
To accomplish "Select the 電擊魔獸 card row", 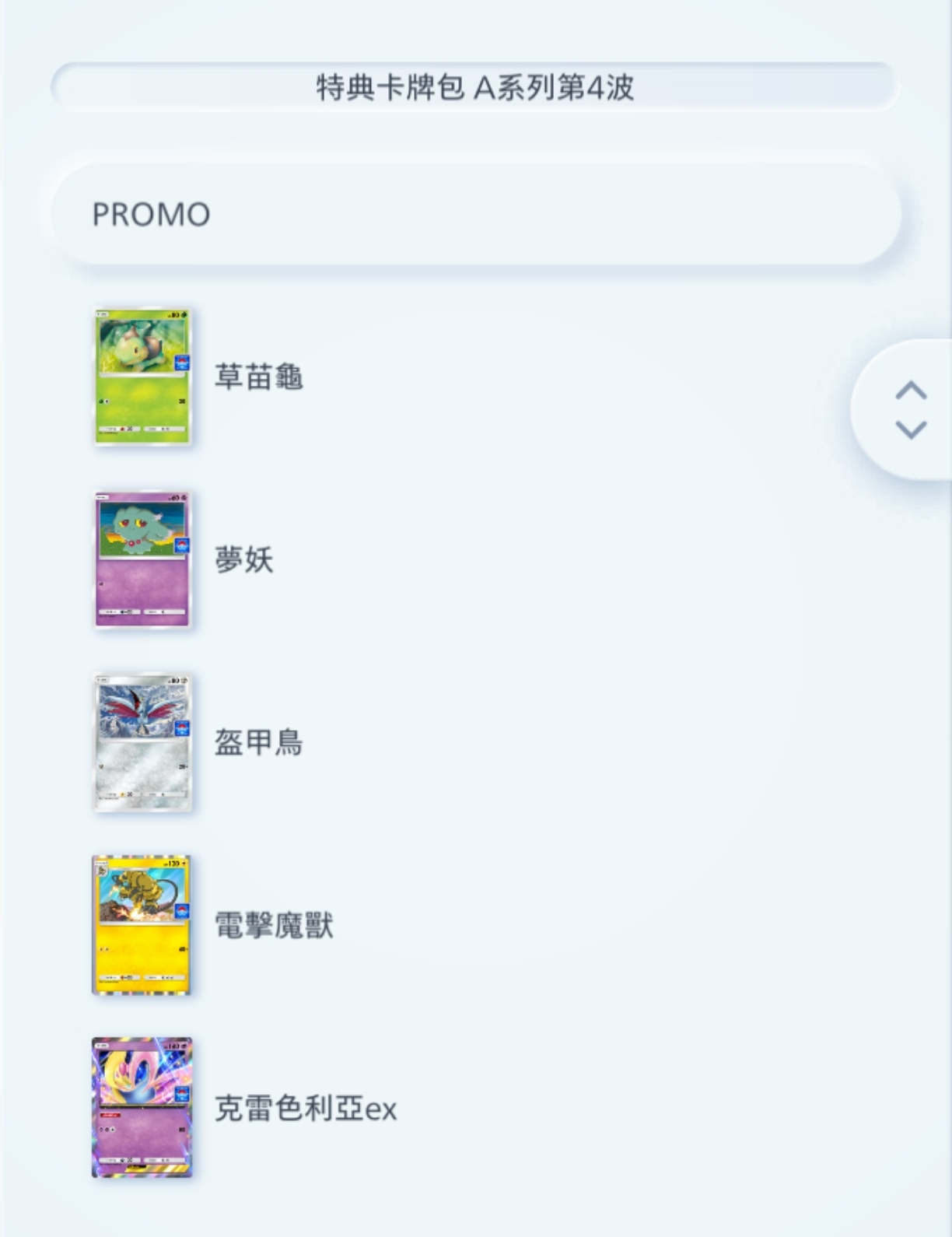I will coord(274,926).
